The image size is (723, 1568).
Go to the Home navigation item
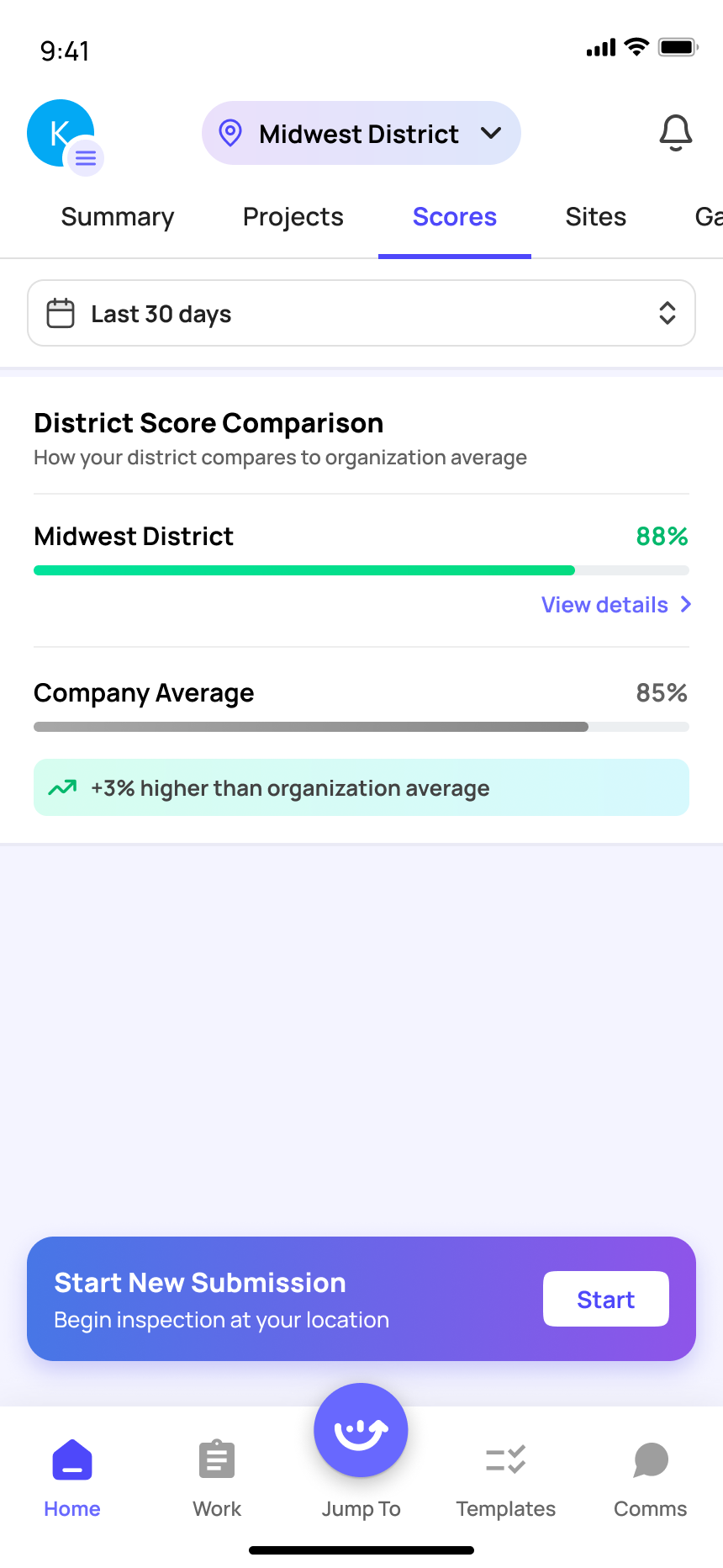[x=72, y=1477]
